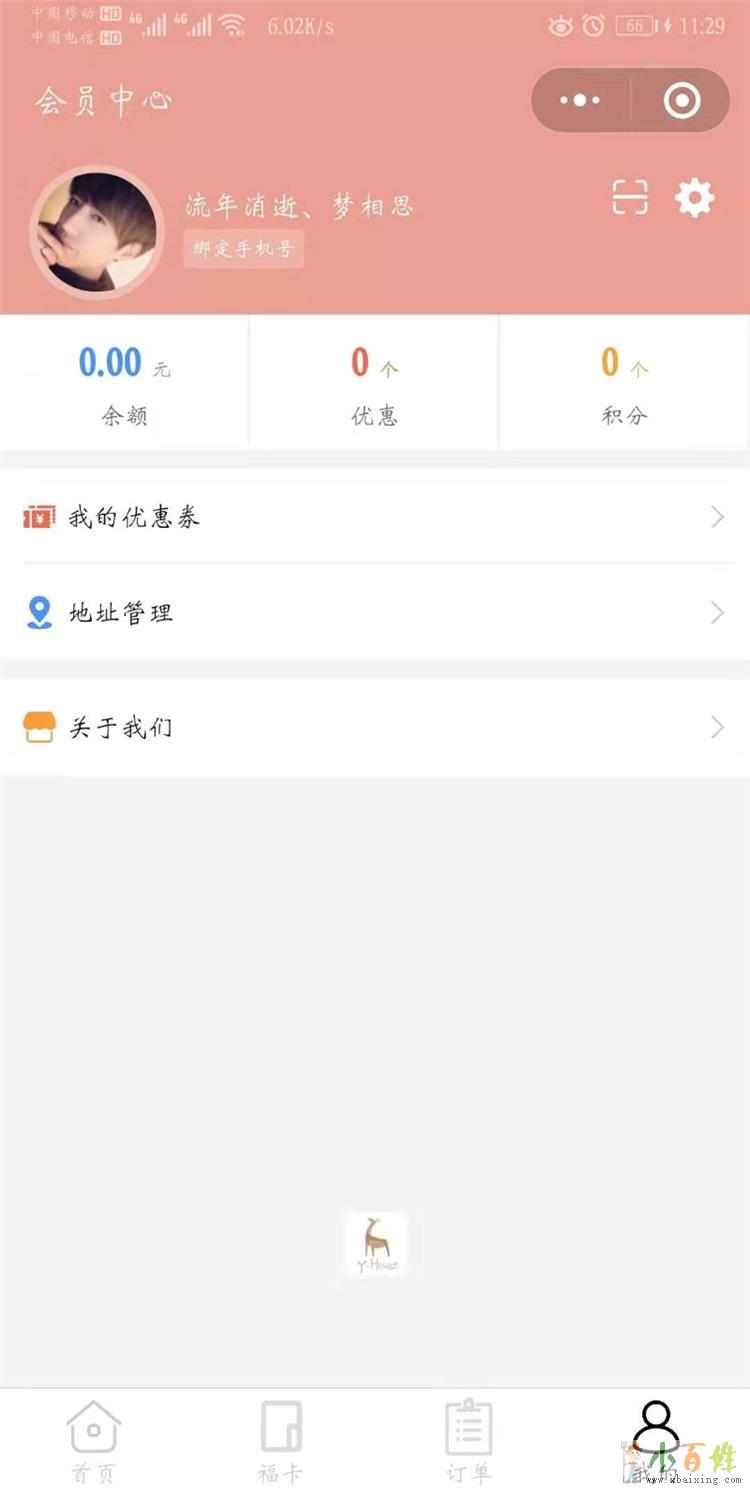
Task: View the 积分 points
Action: (x=624, y=383)
